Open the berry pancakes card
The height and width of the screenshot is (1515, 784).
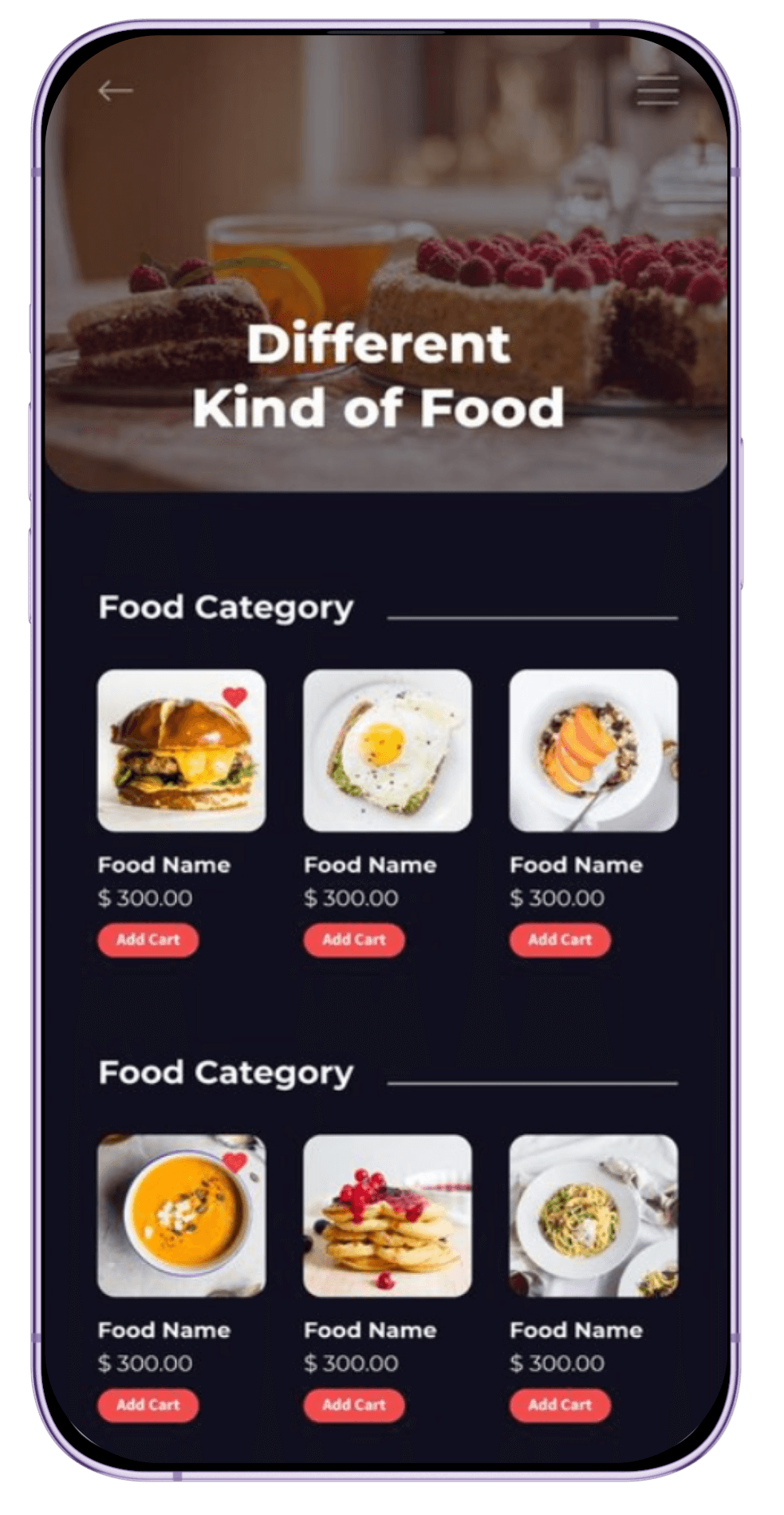tap(387, 1216)
